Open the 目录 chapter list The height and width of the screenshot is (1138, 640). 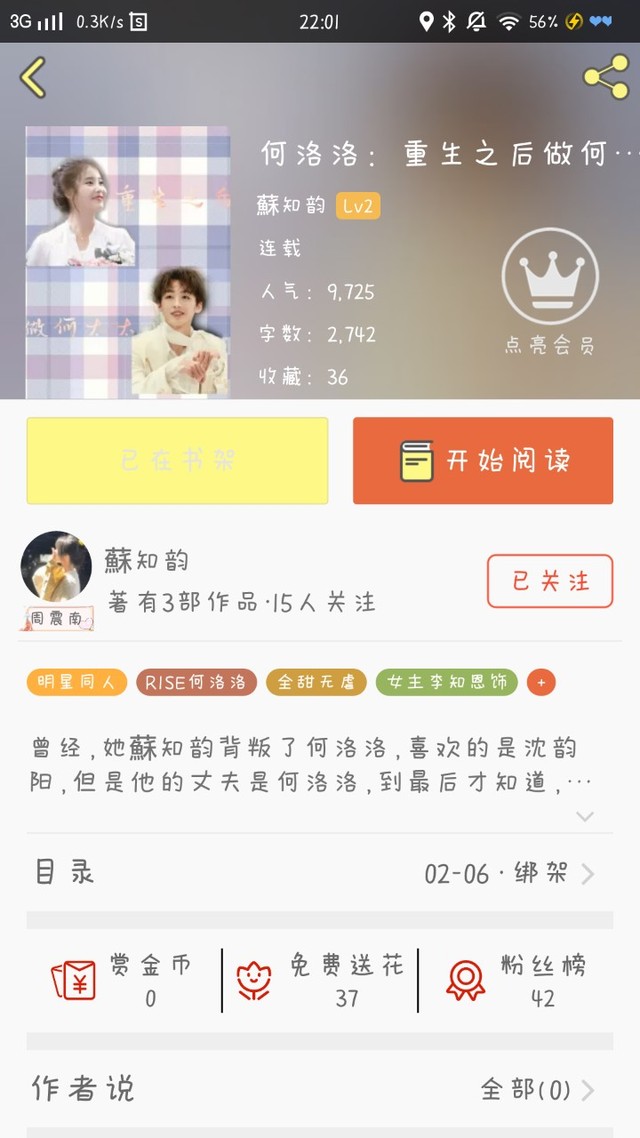pyautogui.click(x=320, y=873)
